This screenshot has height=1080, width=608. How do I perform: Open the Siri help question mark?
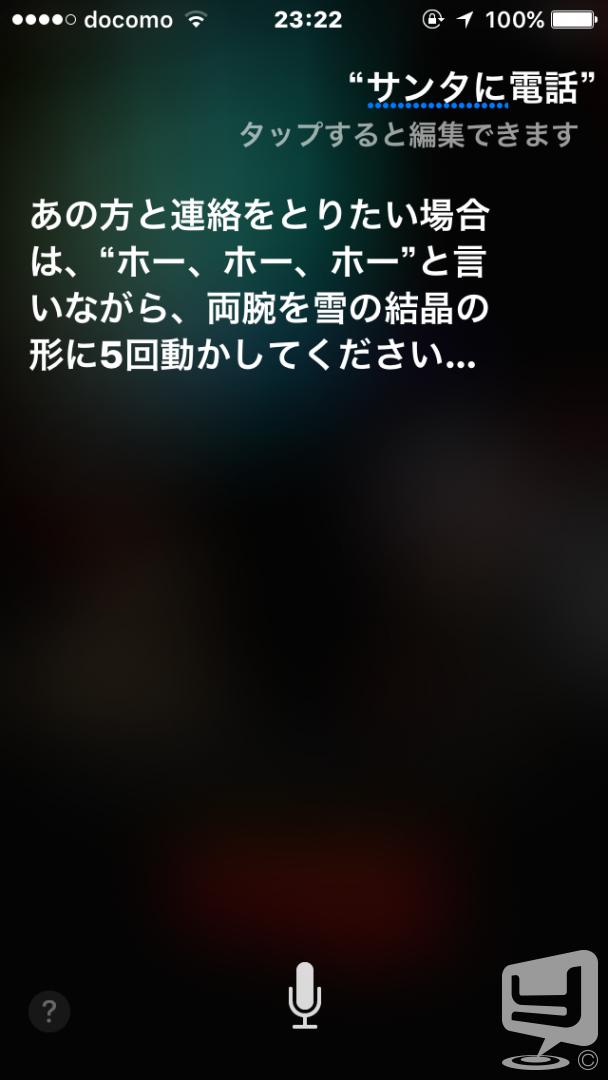49,1011
